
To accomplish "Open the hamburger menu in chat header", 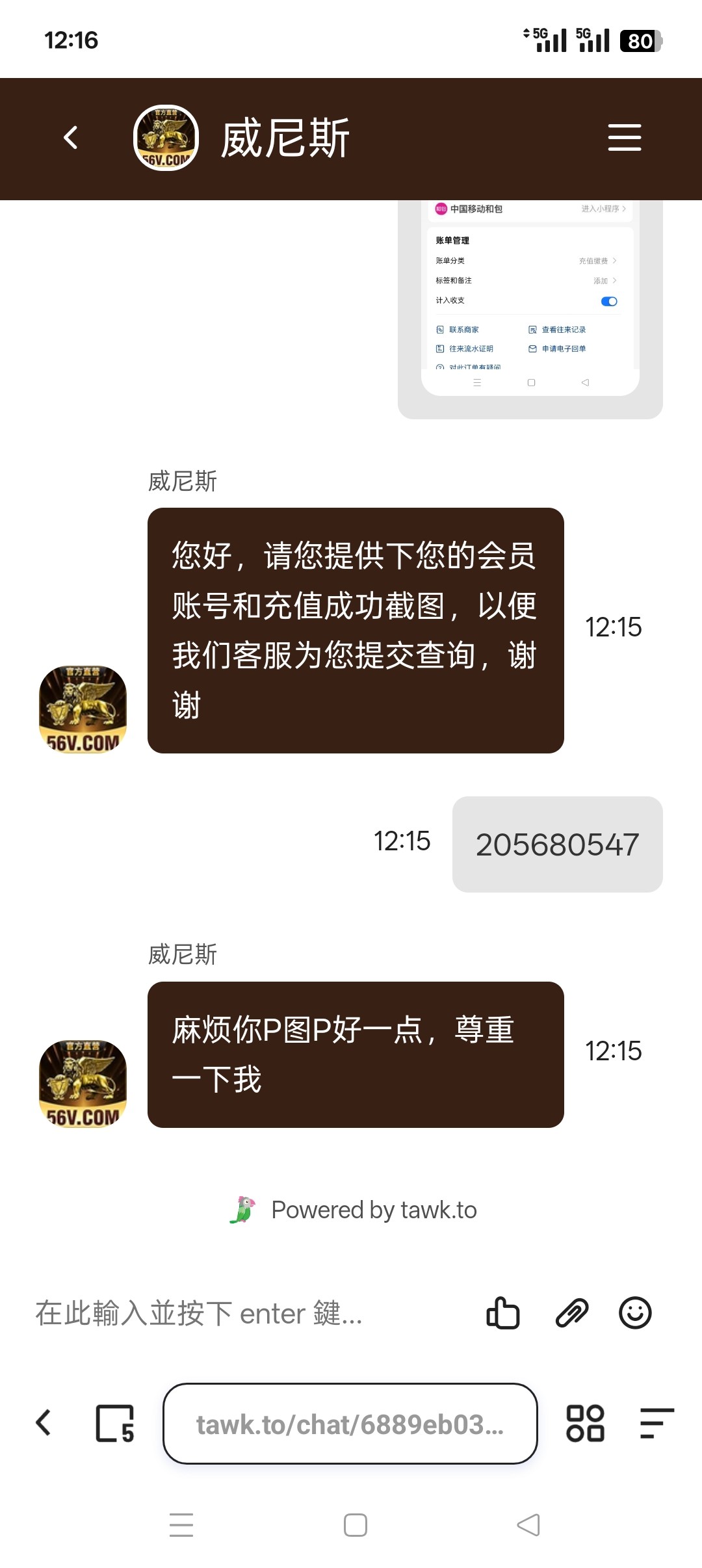I will (x=624, y=138).
